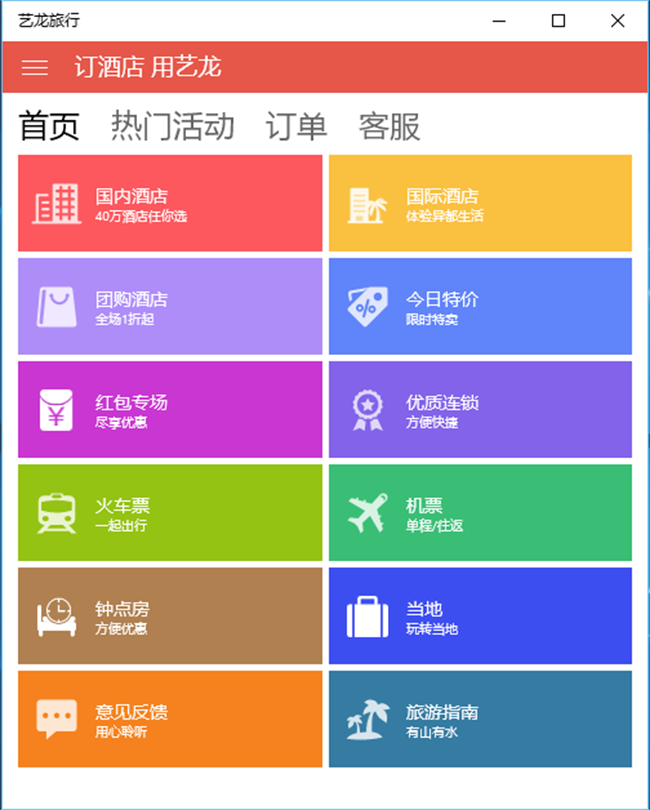This screenshot has width=650, height=810.
Task: Open the 客服 tab
Action: click(389, 127)
